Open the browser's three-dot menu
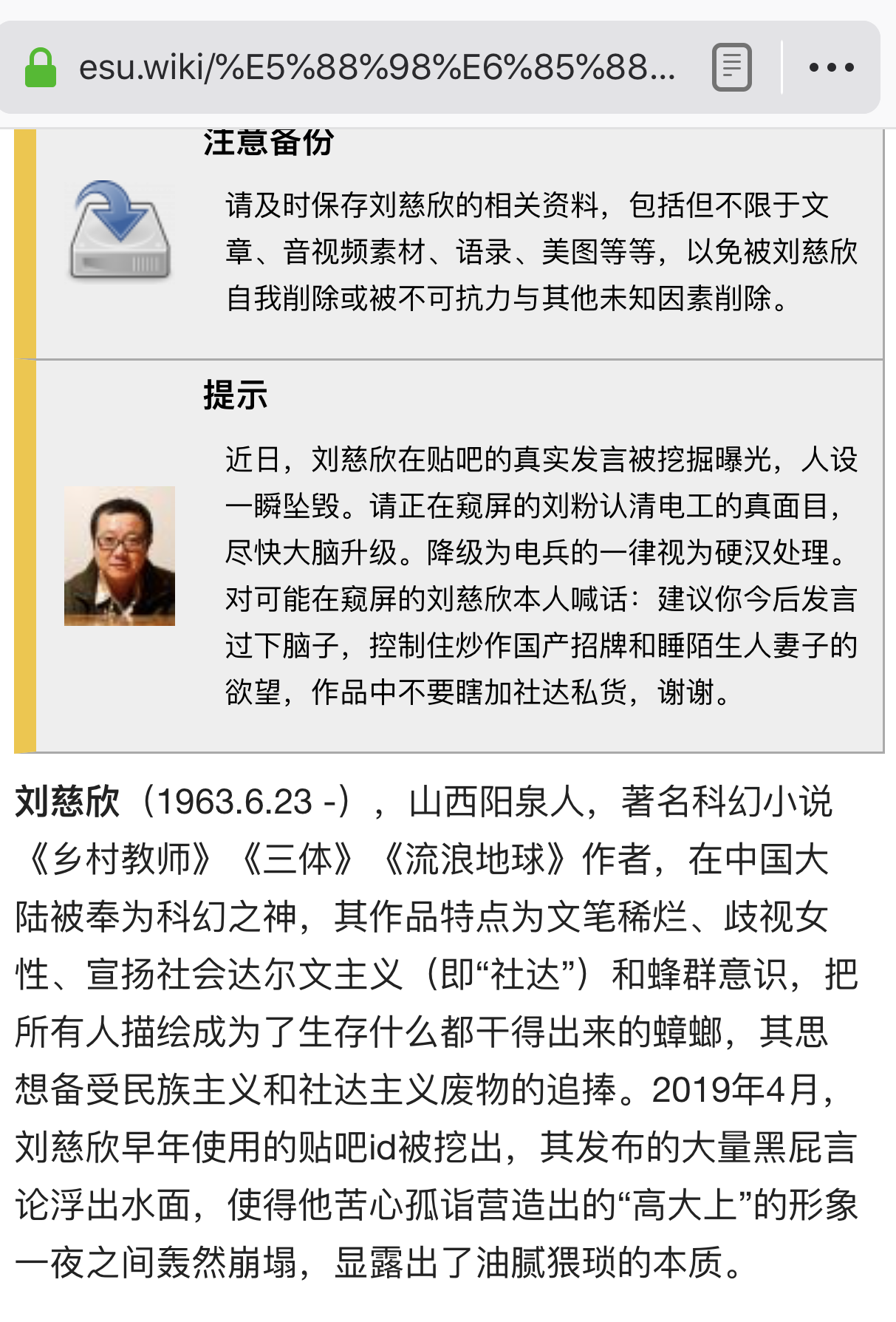 (x=832, y=68)
